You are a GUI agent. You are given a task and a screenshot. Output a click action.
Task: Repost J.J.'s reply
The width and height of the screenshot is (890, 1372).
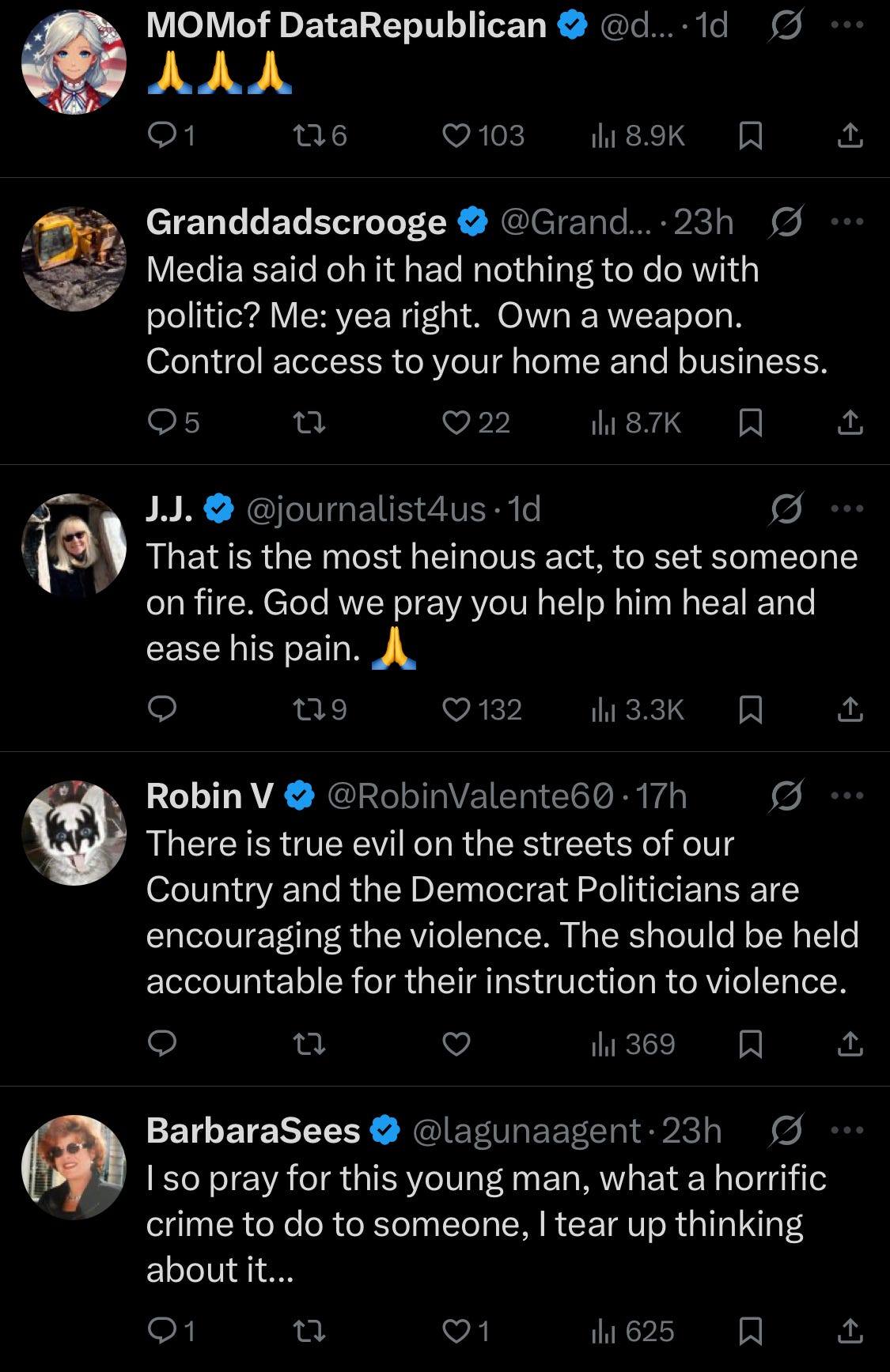pos(320,709)
